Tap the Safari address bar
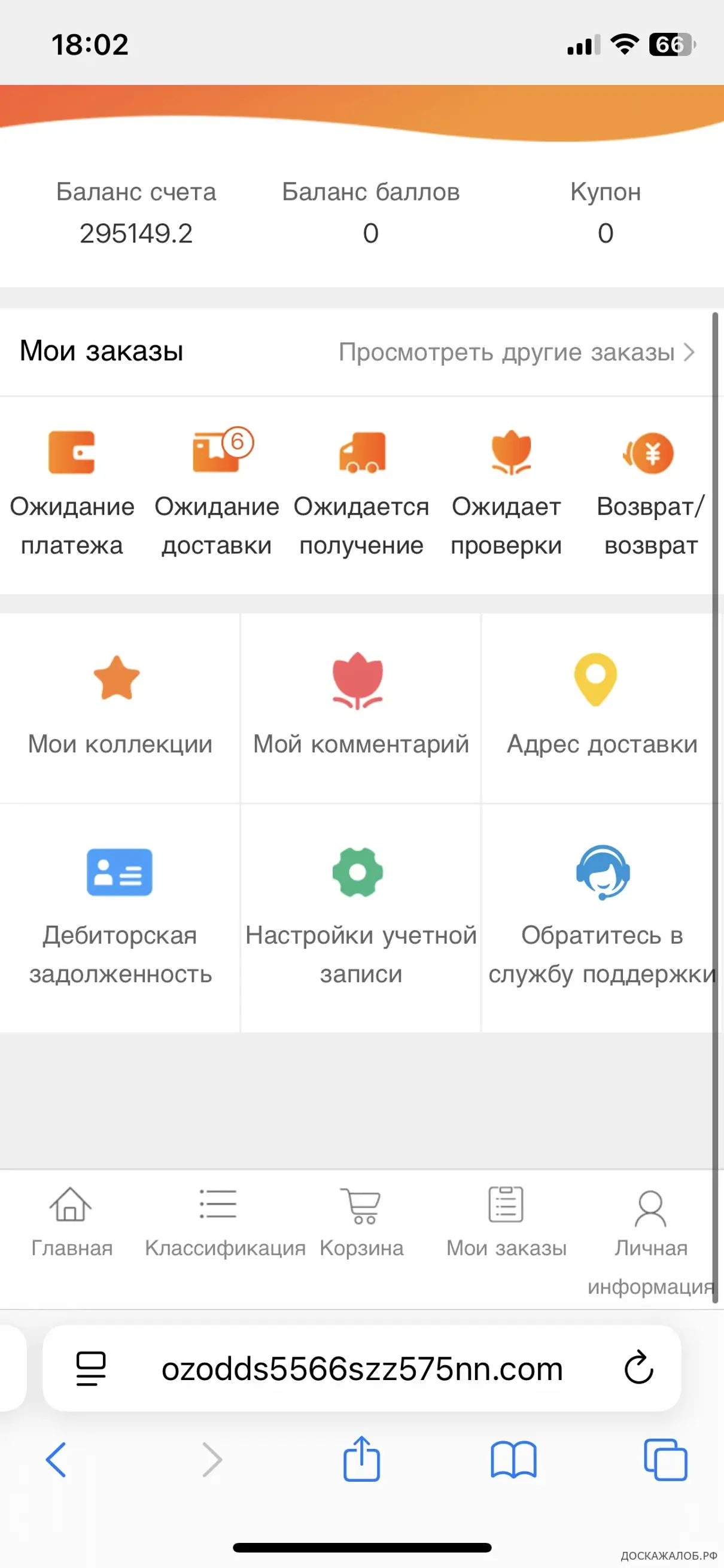The width and height of the screenshot is (724, 1568). [x=361, y=1368]
